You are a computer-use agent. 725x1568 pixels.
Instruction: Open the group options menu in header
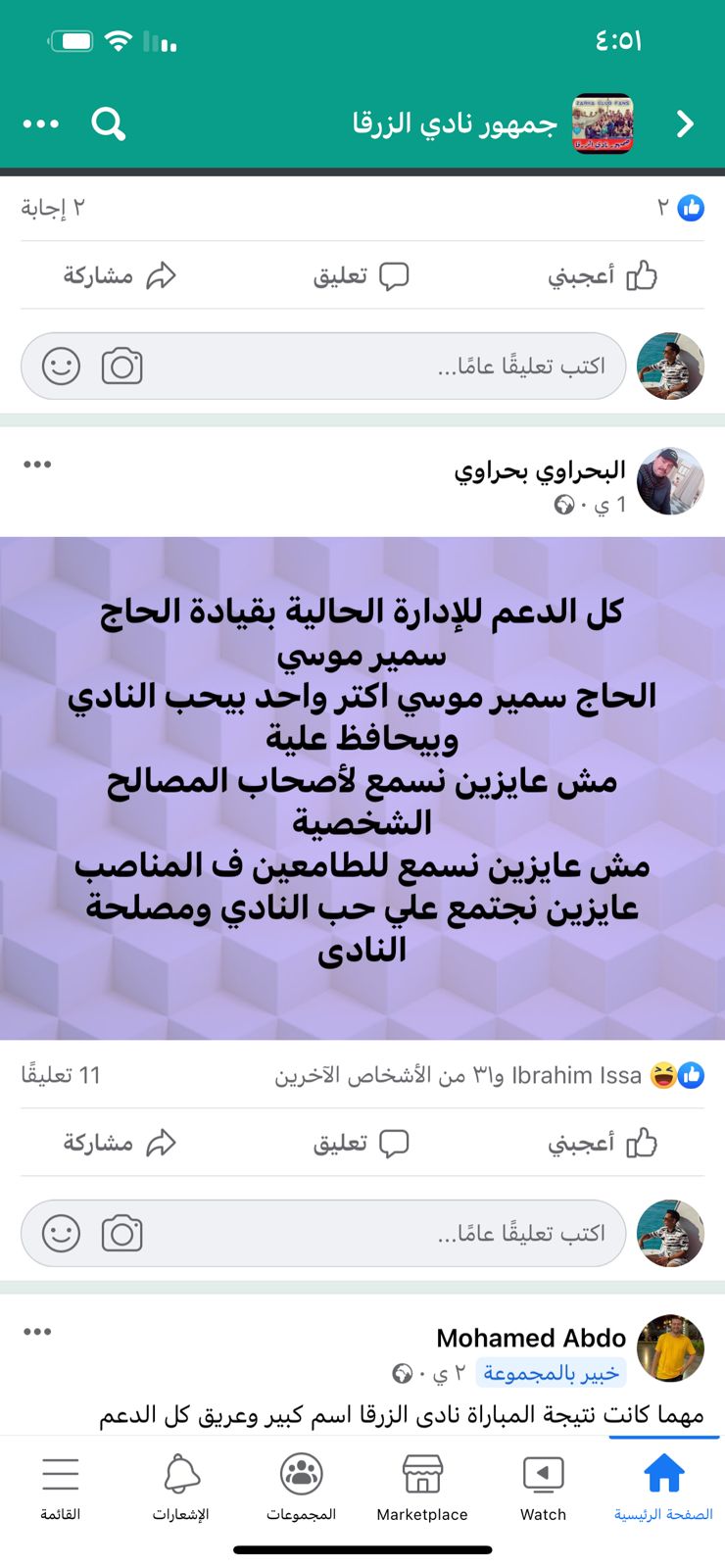click(x=40, y=123)
